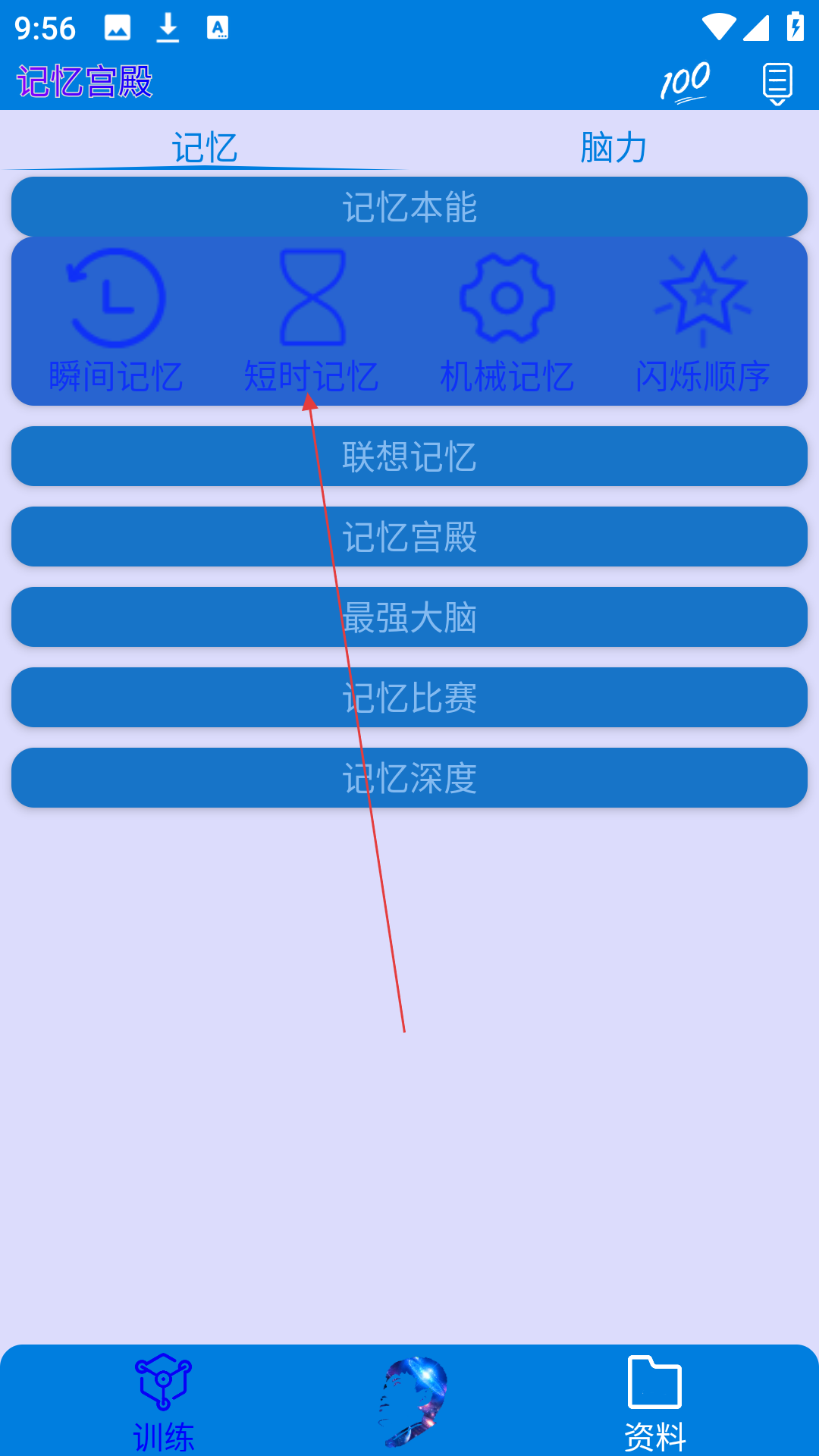This screenshot has height=1456, width=819.
Task: Expand the 联想记忆 section
Action: tap(409, 457)
